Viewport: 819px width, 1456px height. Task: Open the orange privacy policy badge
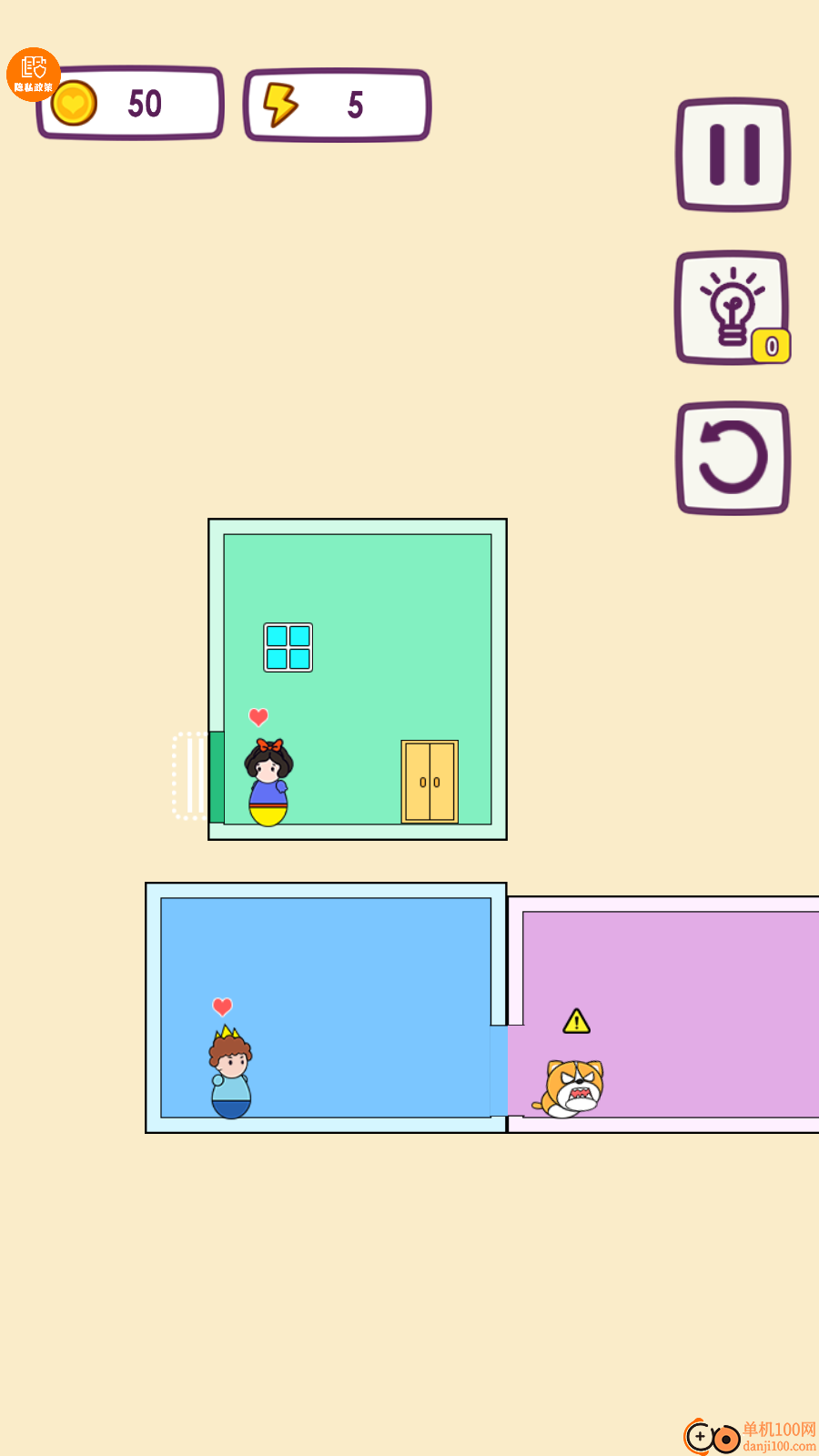coord(33,73)
